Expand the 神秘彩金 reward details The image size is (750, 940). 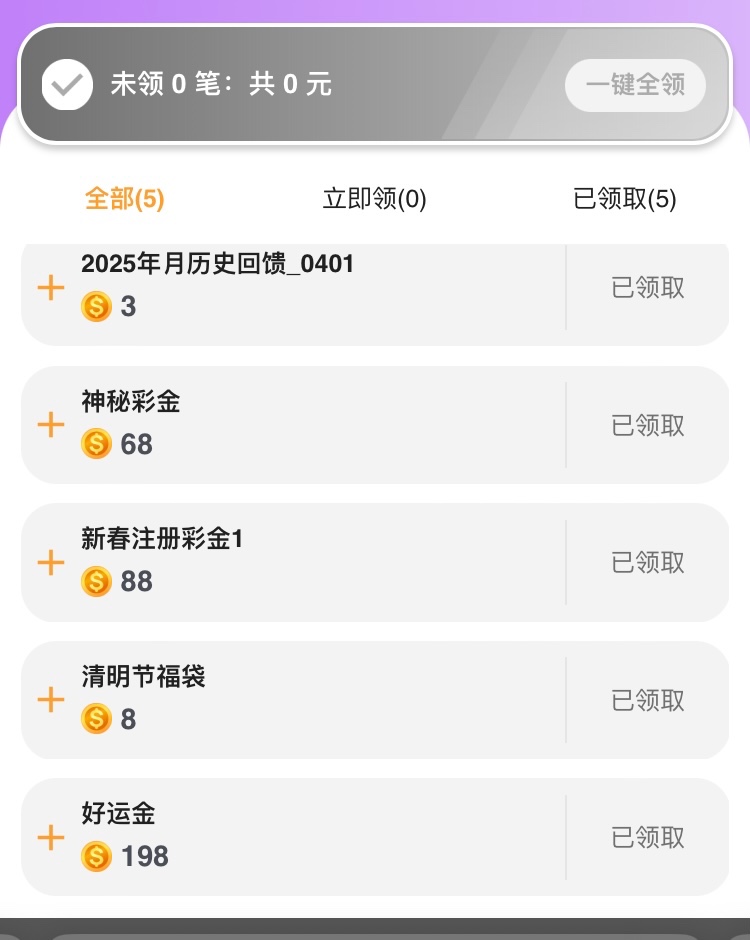point(51,425)
